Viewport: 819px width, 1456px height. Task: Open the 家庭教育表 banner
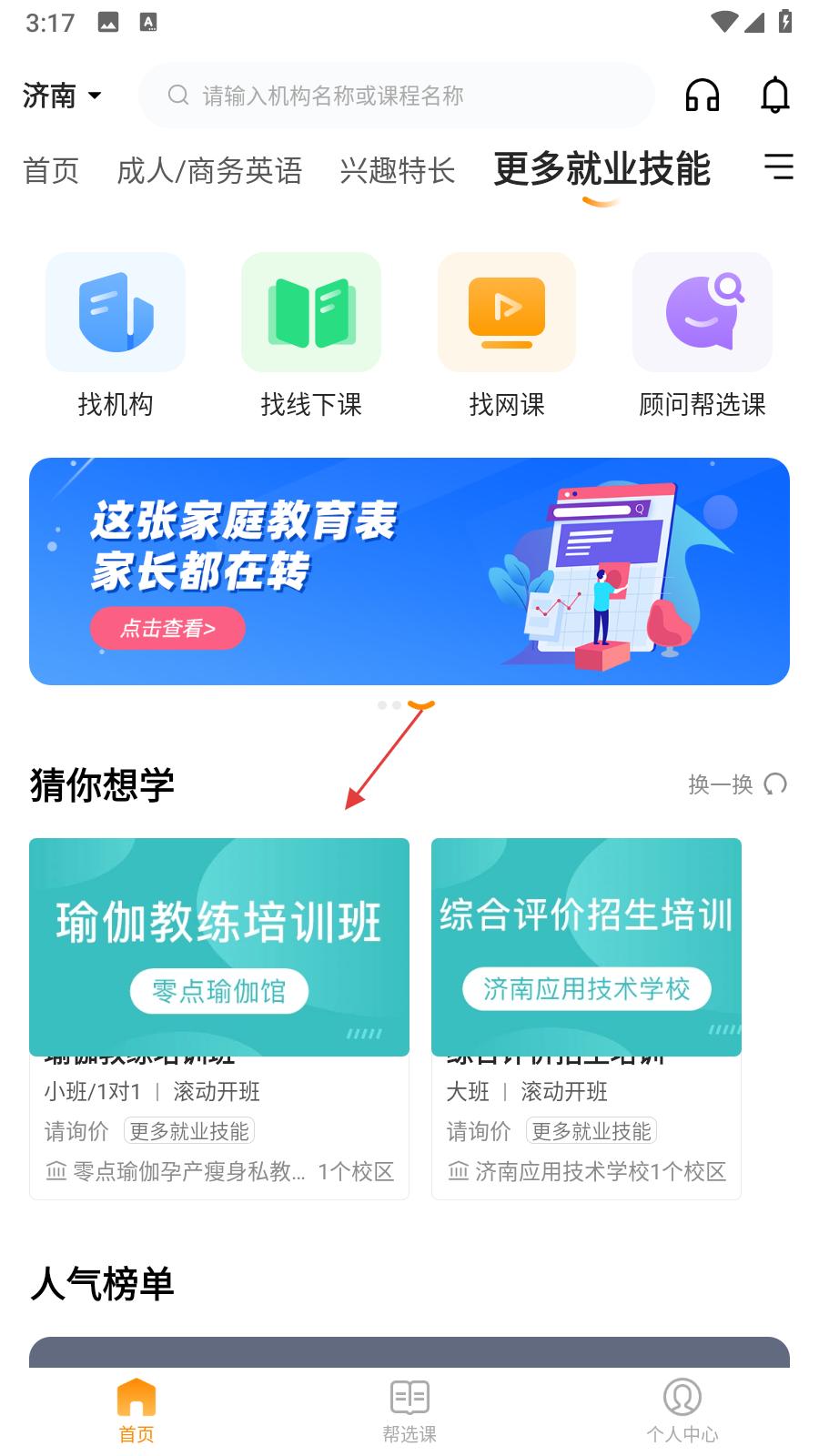409,571
